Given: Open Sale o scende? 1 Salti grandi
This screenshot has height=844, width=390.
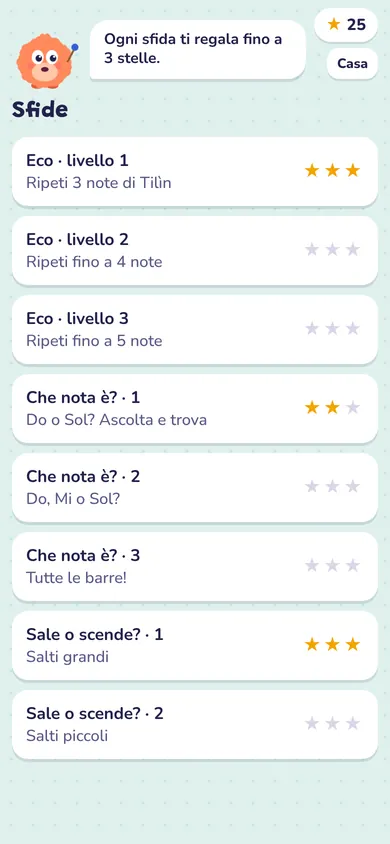Looking at the screenshot, I should [x=195, y=645].
